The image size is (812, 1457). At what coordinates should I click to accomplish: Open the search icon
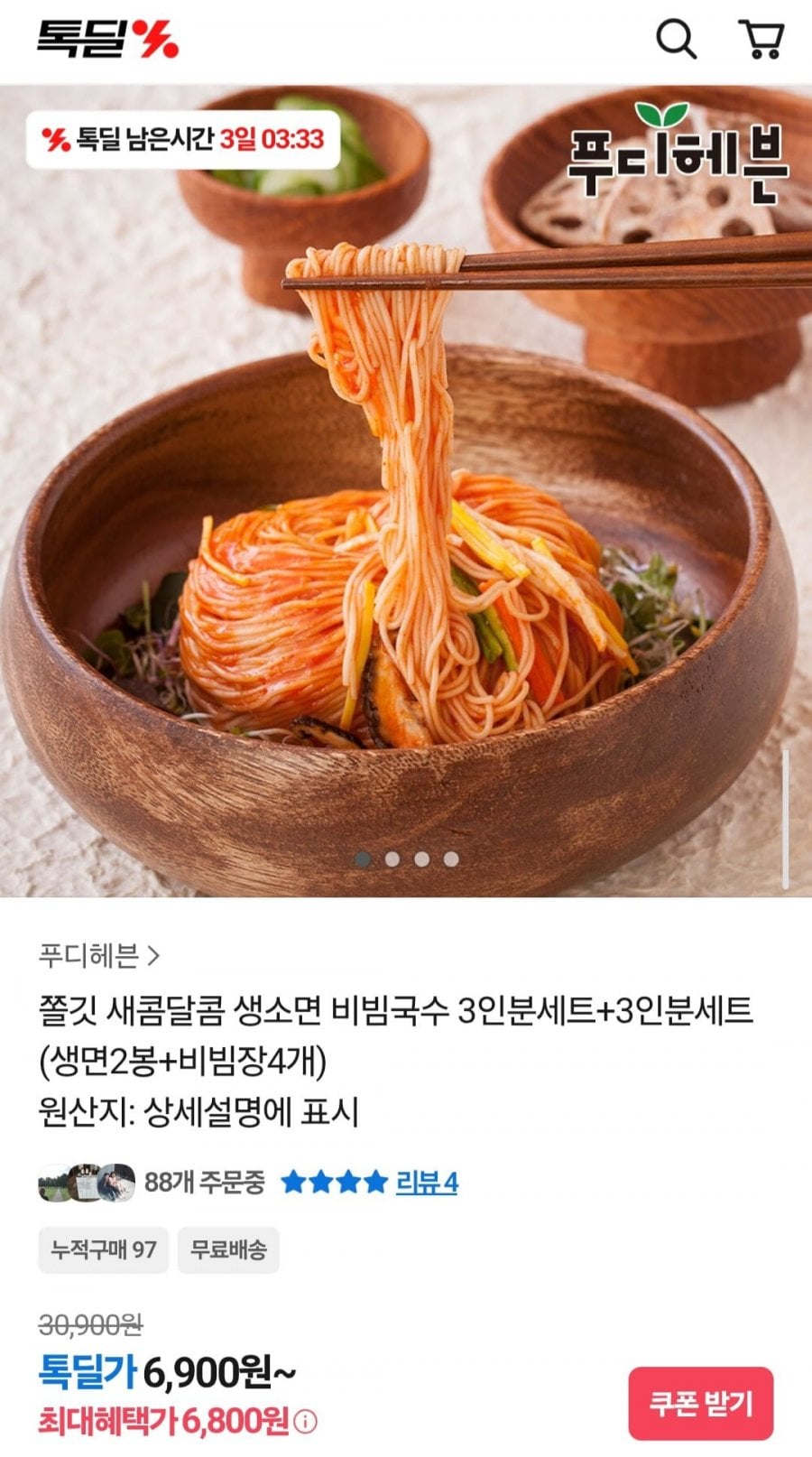coord(675,40)
